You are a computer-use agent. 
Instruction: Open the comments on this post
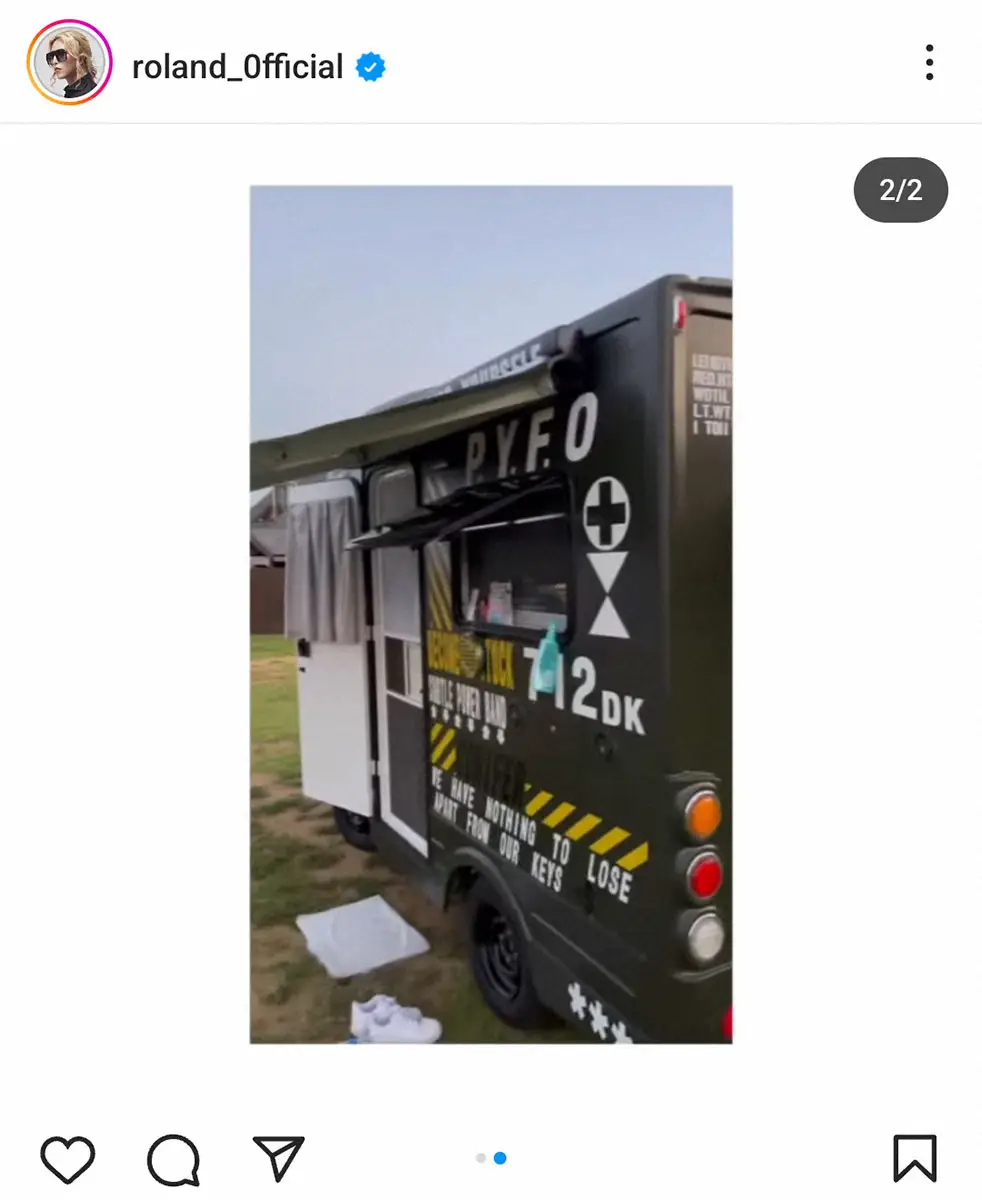click(173, 1159)
